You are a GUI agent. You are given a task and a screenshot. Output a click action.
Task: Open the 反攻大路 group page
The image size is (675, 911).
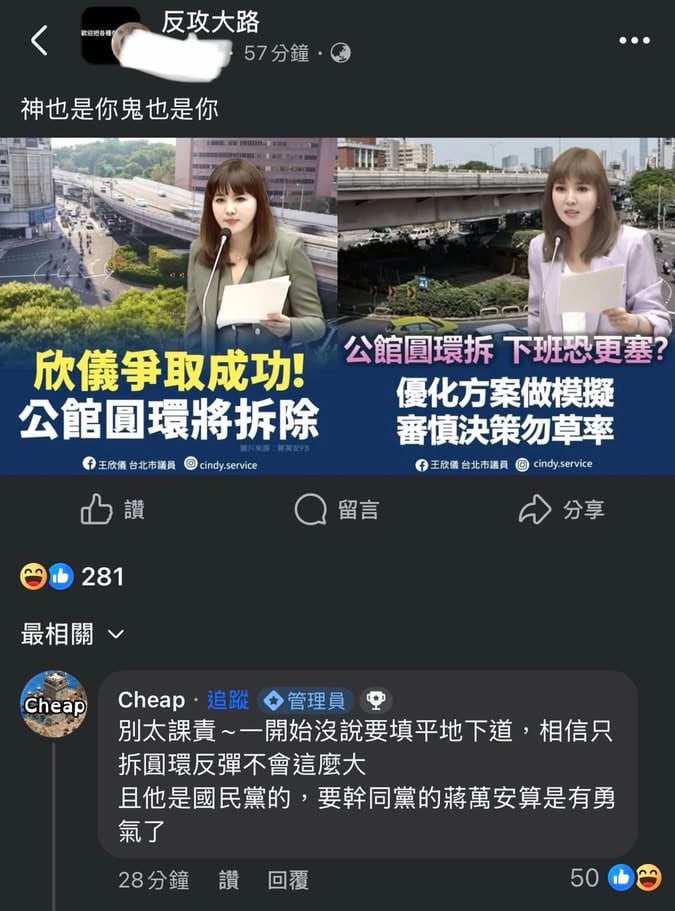(x=210, y=22)
